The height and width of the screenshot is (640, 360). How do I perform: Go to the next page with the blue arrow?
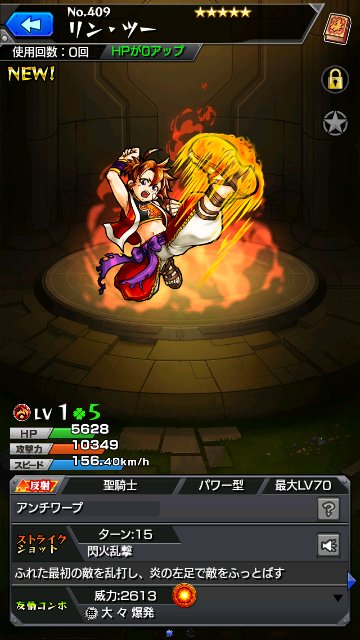click(351, 580)
